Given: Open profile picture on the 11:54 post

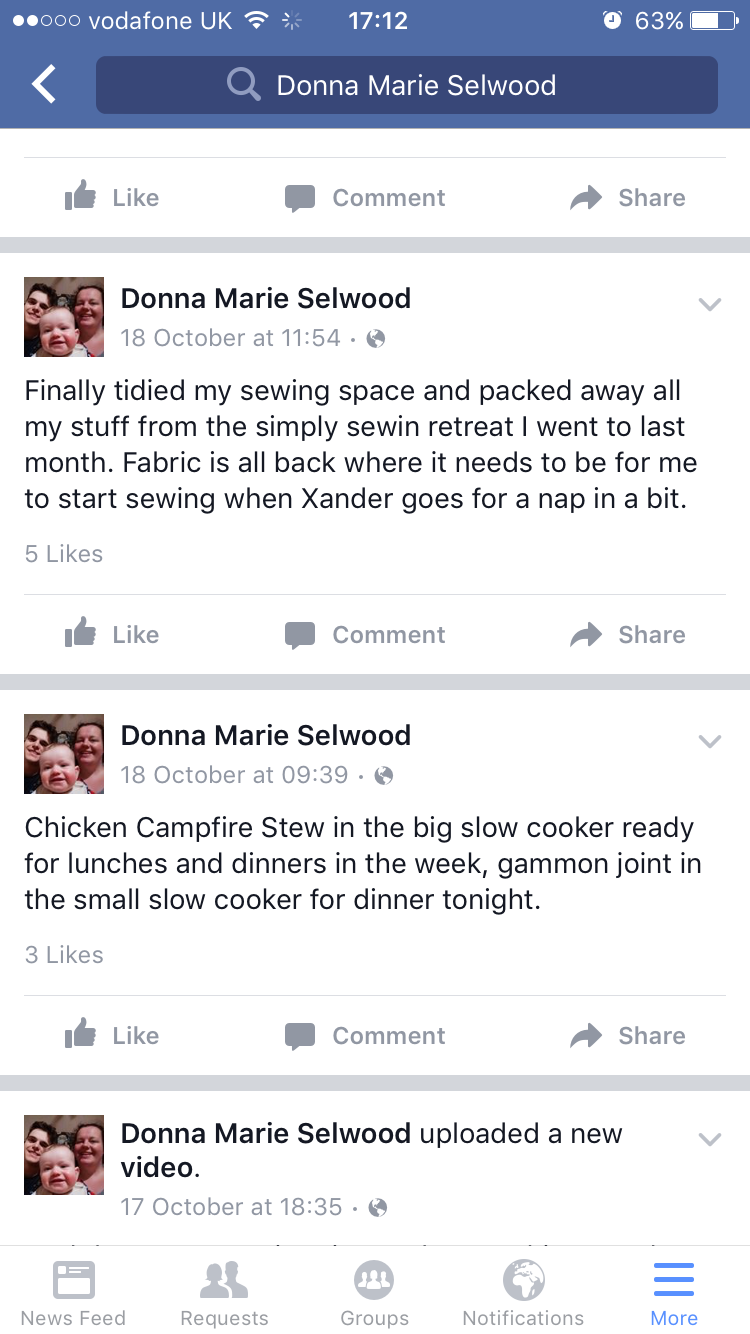Looking at the screenshot, I should (x=64, y=317).
